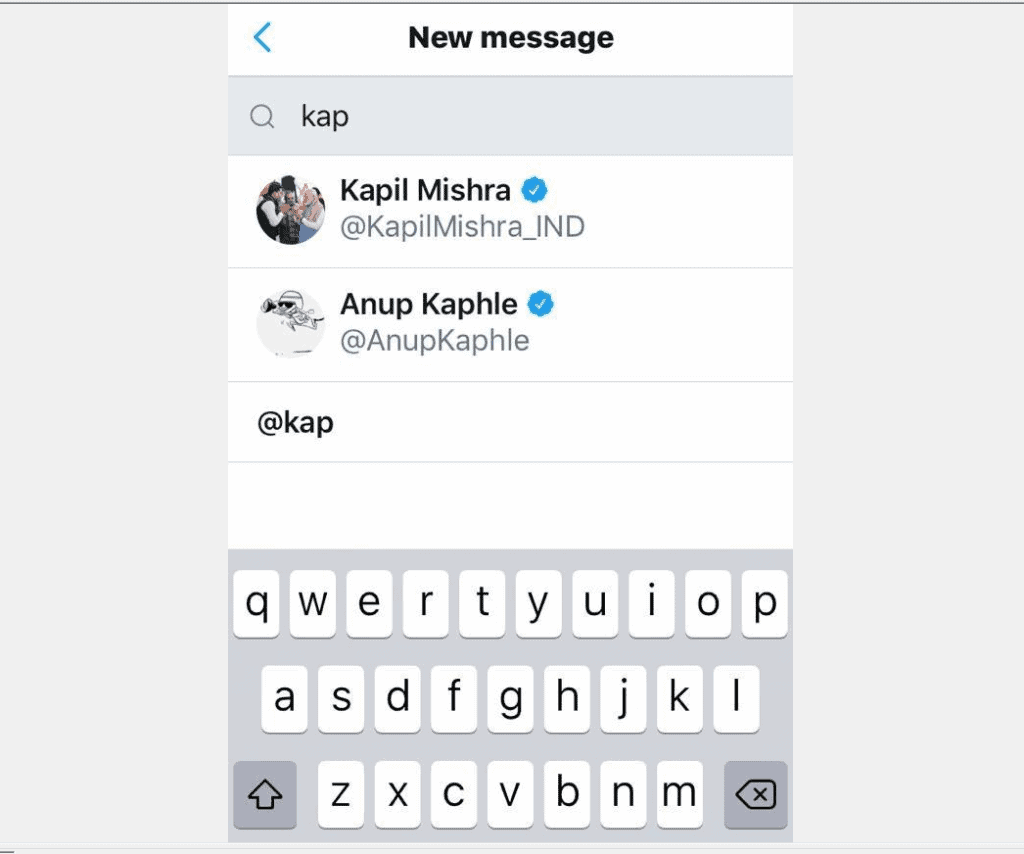Image resolution: width=1024 pixels, height=854 pixels.
Task: Go back from New message
Action: point(262,38)
